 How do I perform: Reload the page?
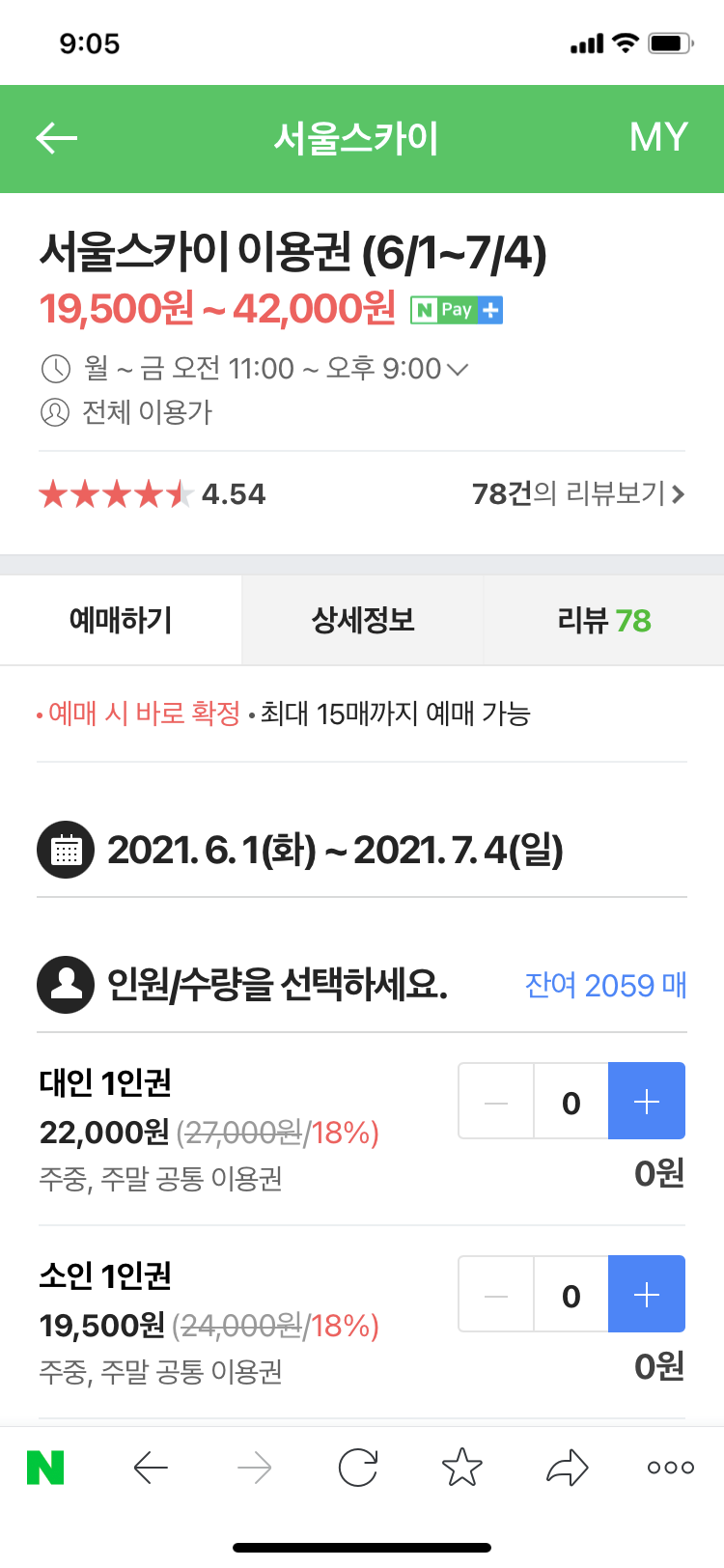click(x=358, y=1468)
